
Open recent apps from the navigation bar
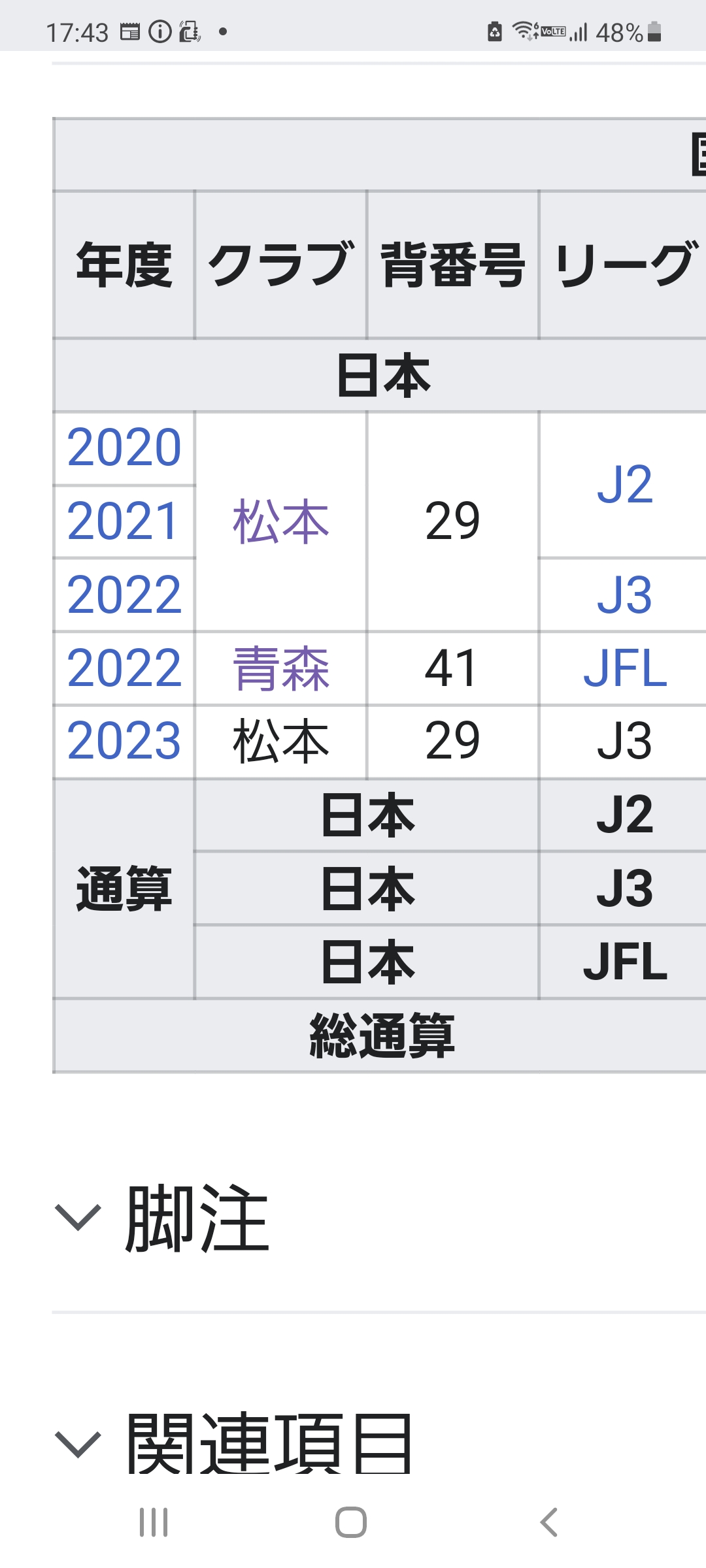154,1522
